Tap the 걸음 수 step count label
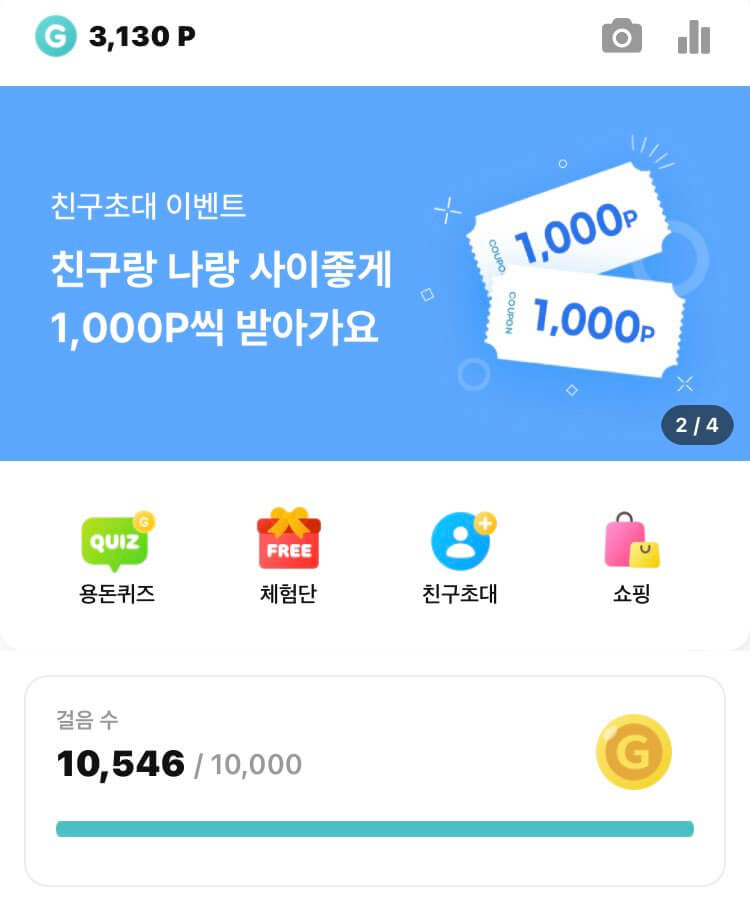 81,717
